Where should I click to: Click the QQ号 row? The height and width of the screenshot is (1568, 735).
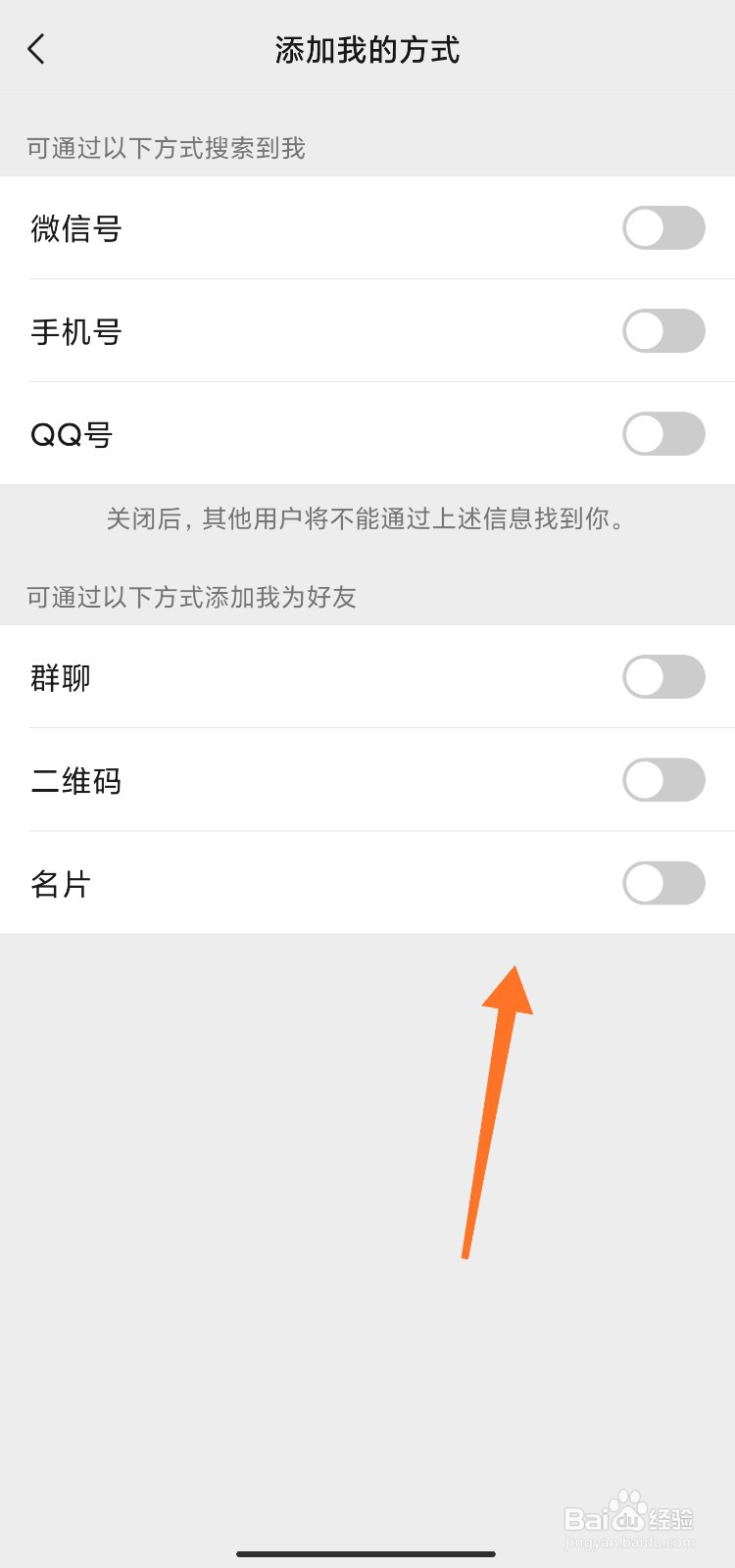pos(71,434)
